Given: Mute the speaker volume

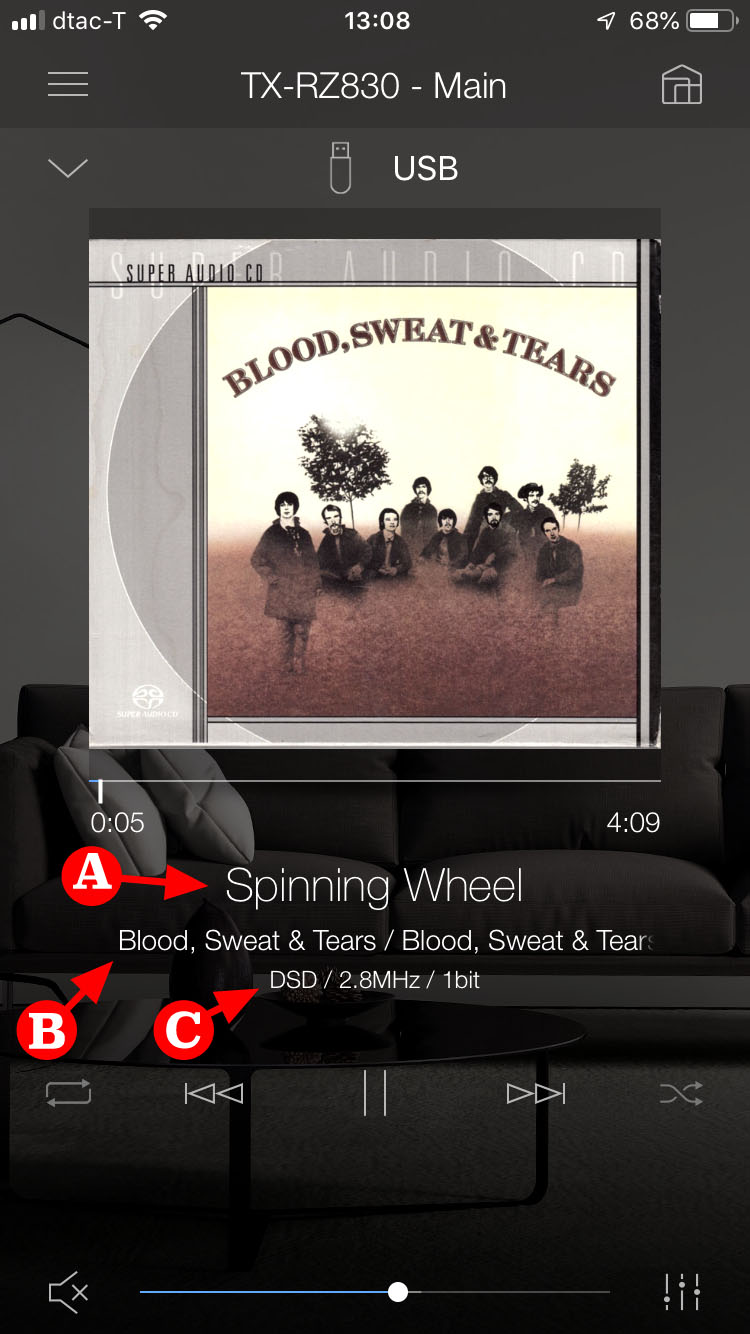Looking at the screenshot, I should pyautogui.click(x=68, y=1293).
